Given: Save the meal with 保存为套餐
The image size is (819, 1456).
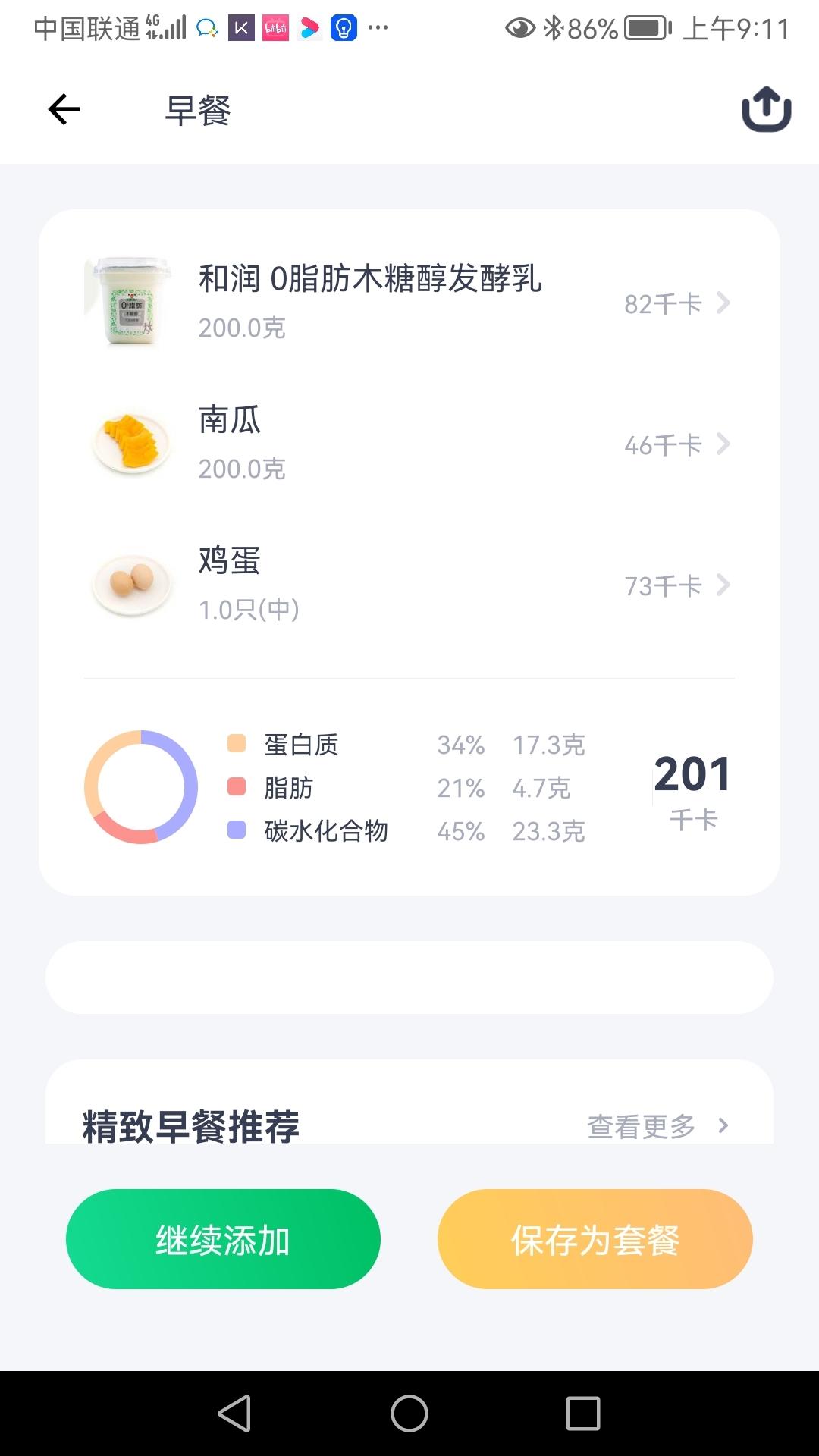Looking at the screenshot, I should coord(595,1239).
